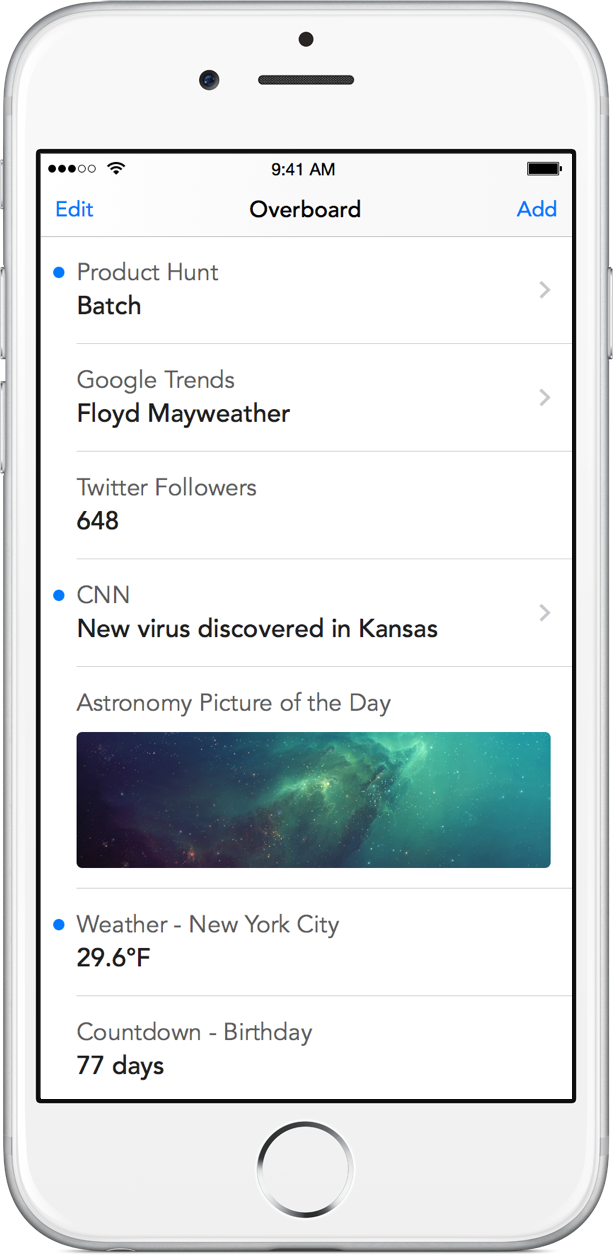Open Google Trends Floyd Mayweather row

[306, 397]
